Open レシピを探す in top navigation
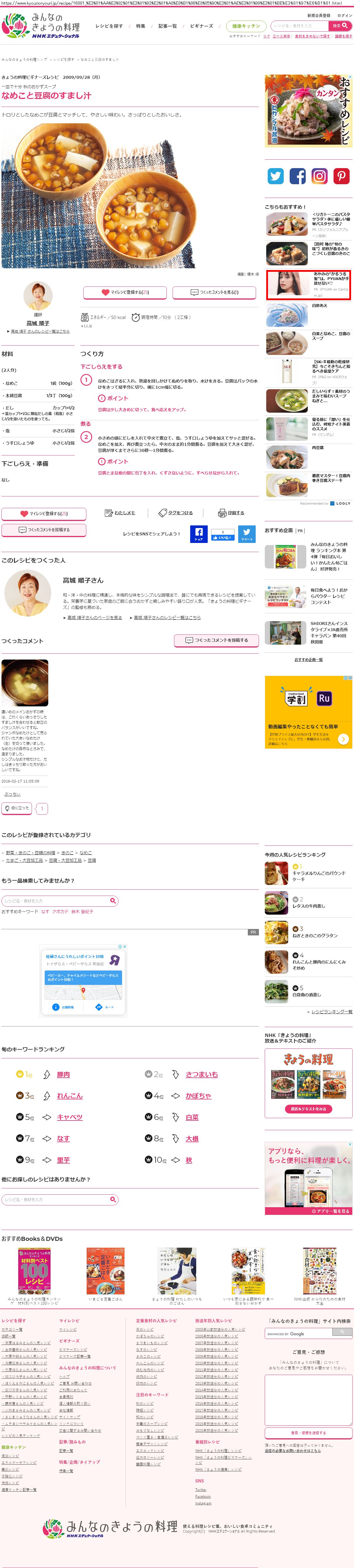 coord(109,26)
